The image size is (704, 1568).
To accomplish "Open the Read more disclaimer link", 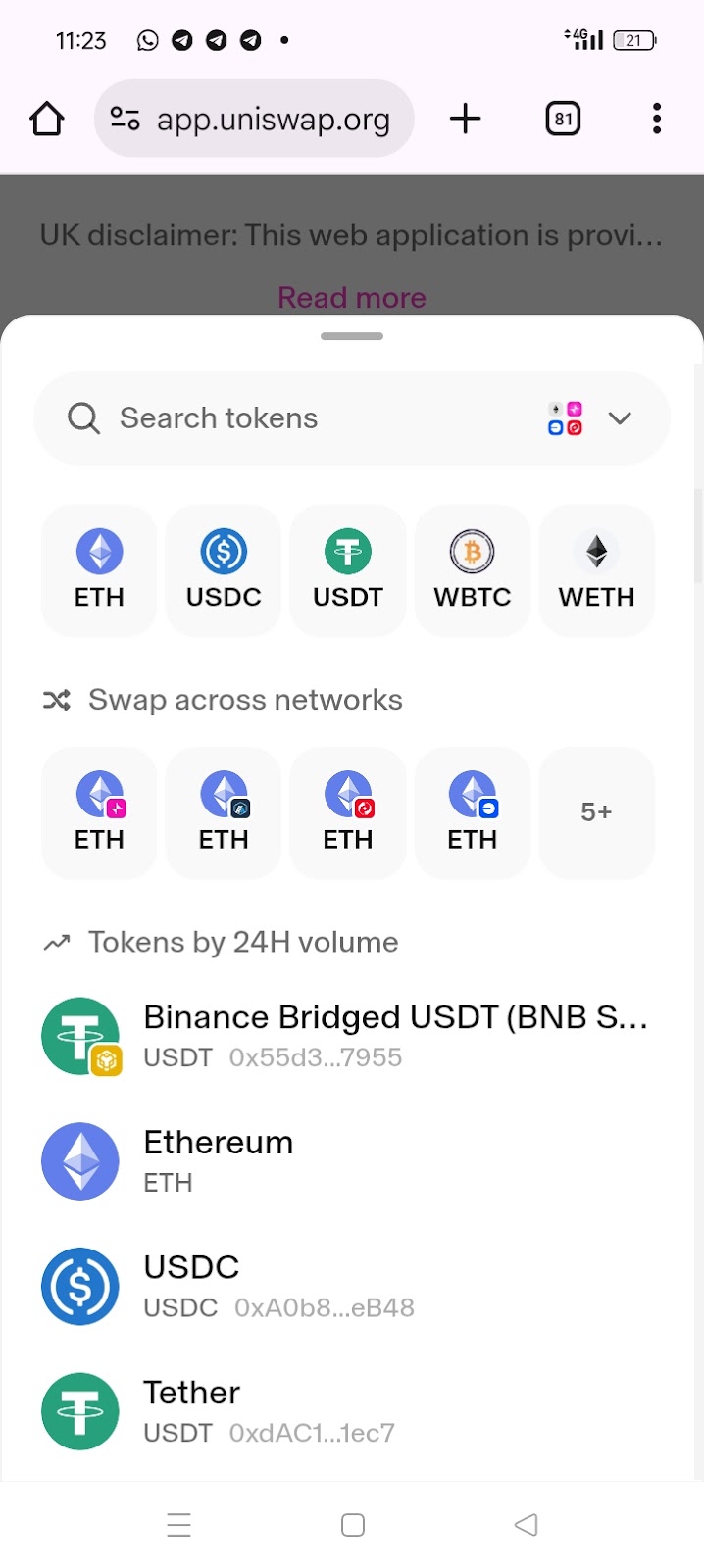I will pyautogui.click(x=352, y=297).
